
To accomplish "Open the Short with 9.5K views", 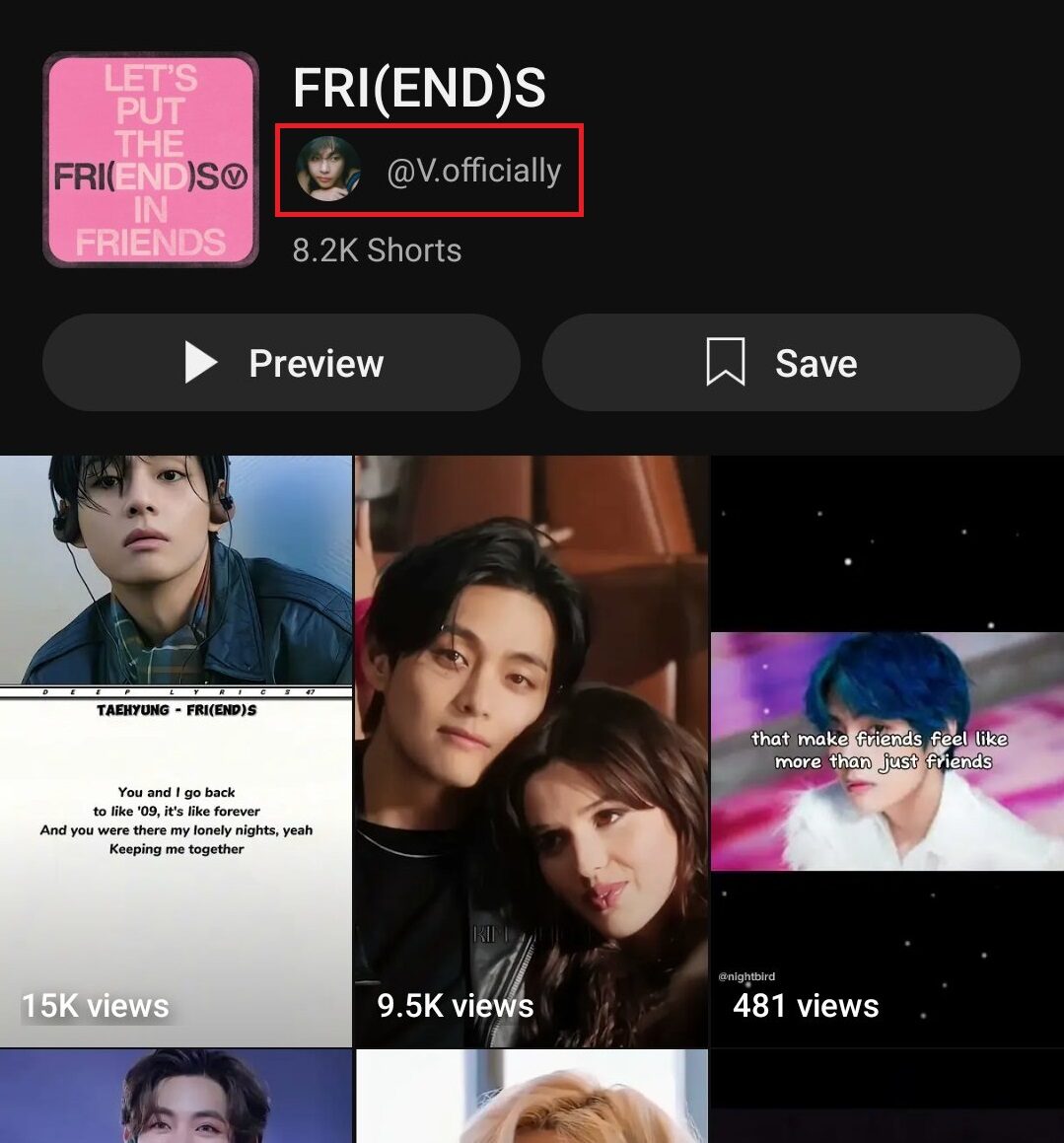I will point(531,750).
